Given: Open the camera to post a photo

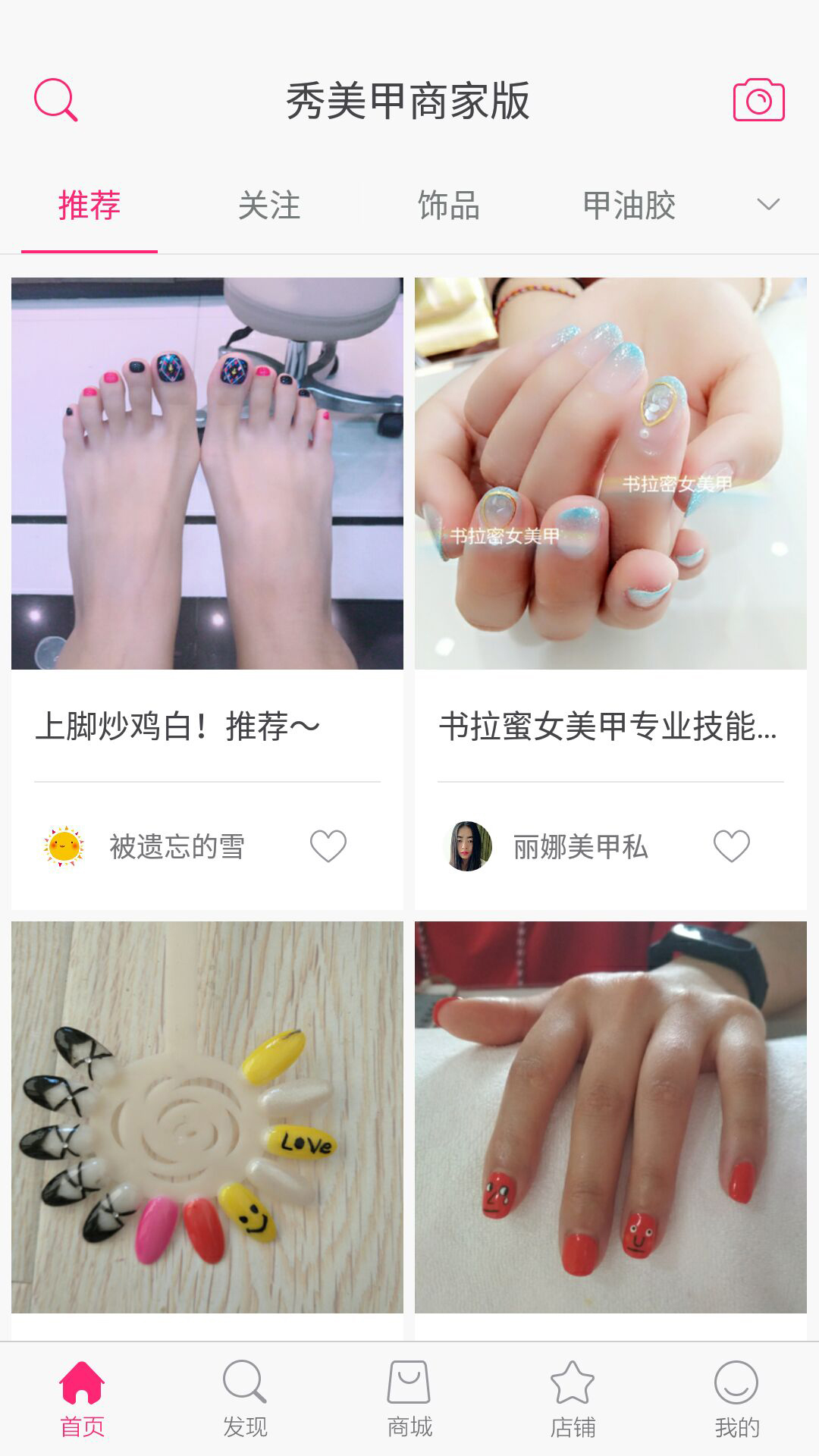Looking at the screenshot, I should (758, 99).
